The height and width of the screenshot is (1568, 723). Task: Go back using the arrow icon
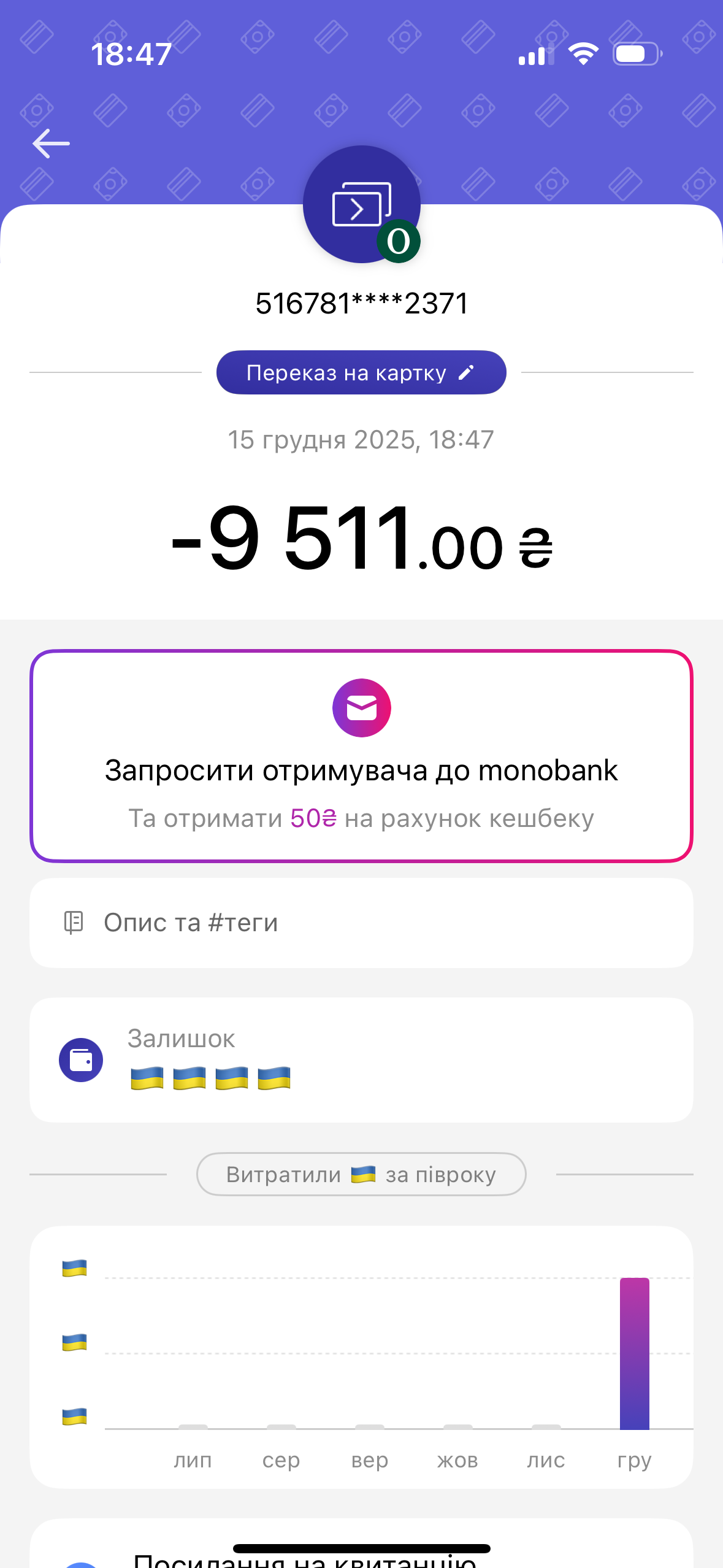52,144
